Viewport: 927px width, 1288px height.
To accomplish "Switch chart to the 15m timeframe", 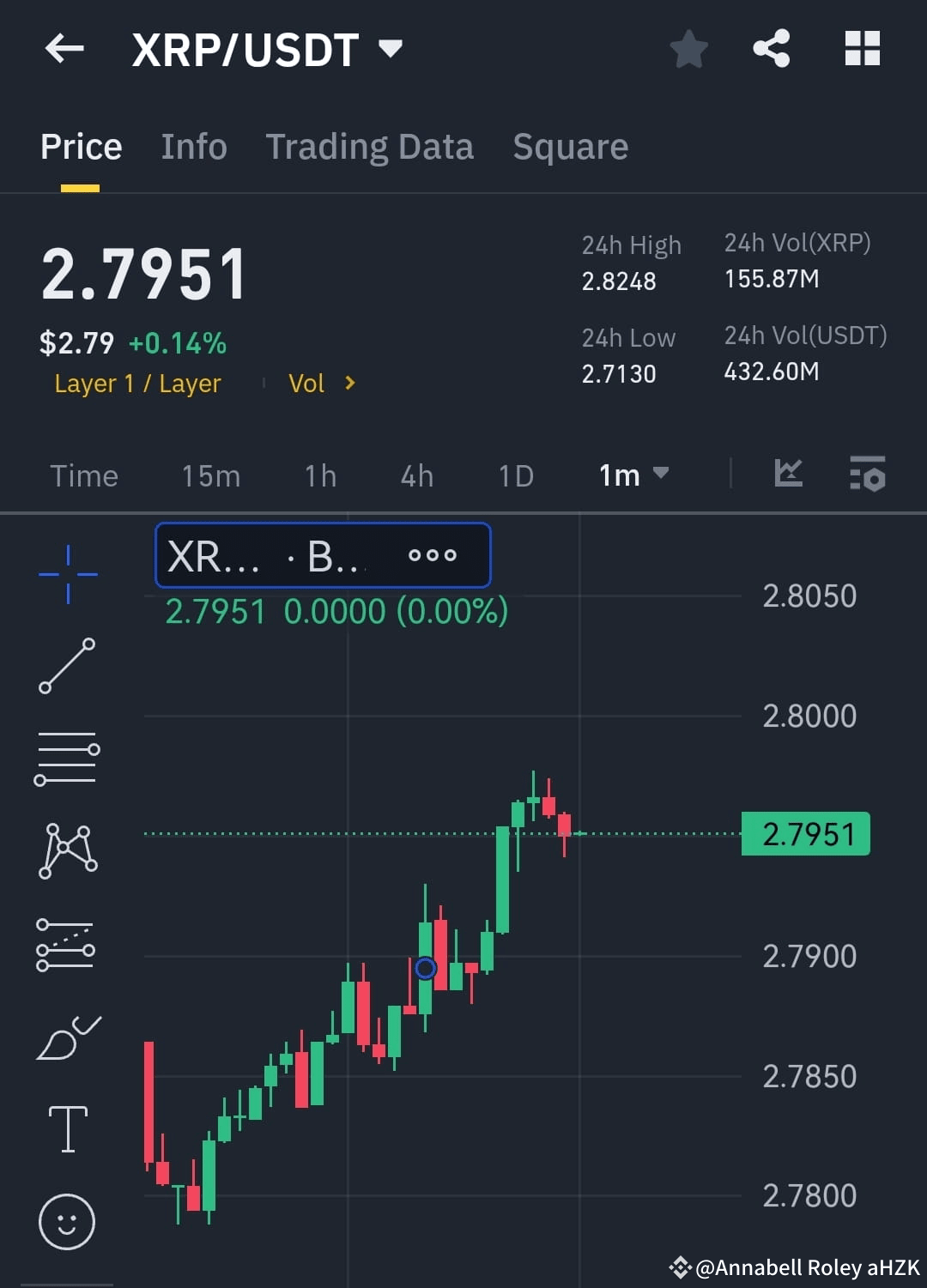I will 210,475.
